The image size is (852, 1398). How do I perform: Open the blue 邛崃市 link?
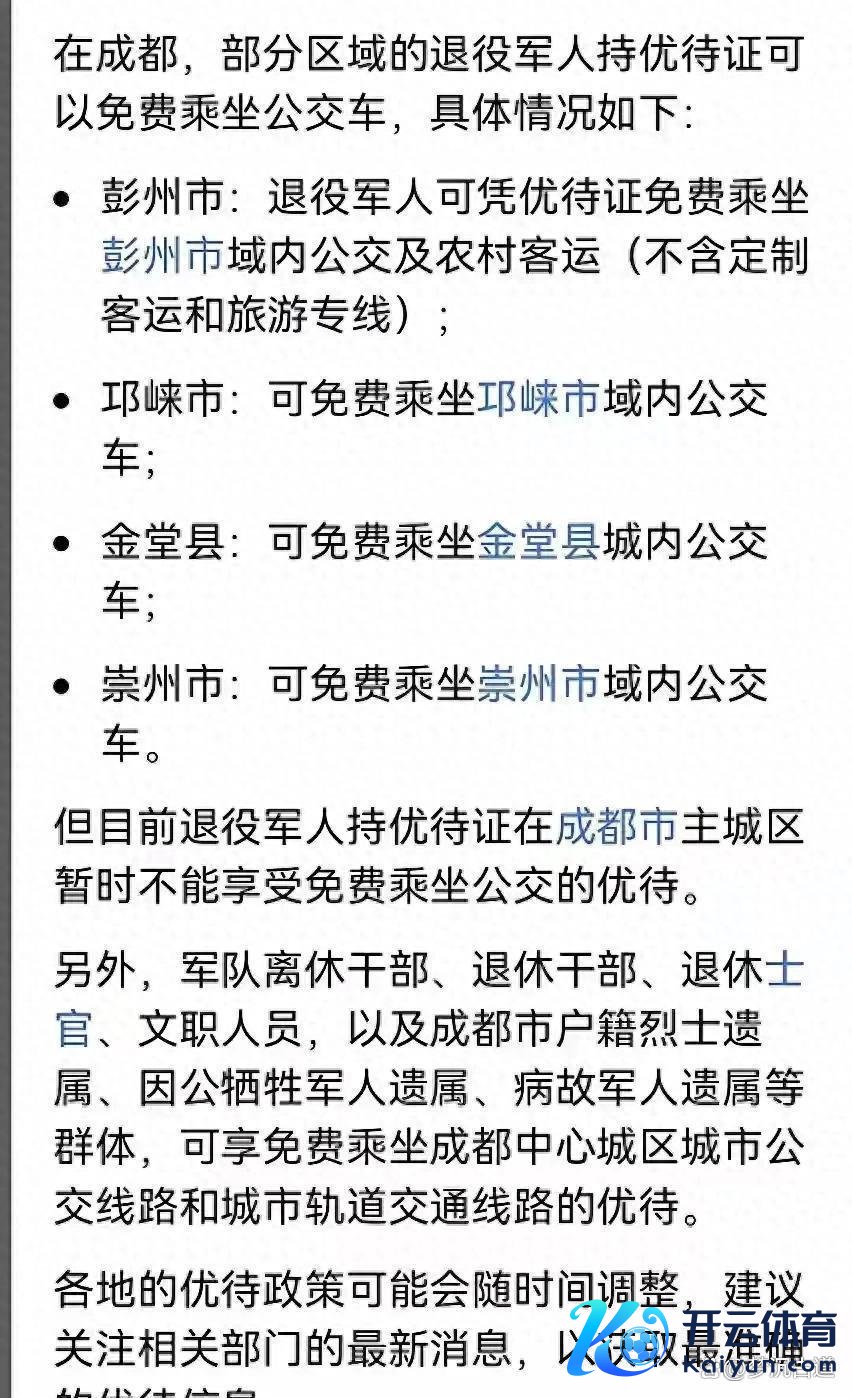coord(538,400)
